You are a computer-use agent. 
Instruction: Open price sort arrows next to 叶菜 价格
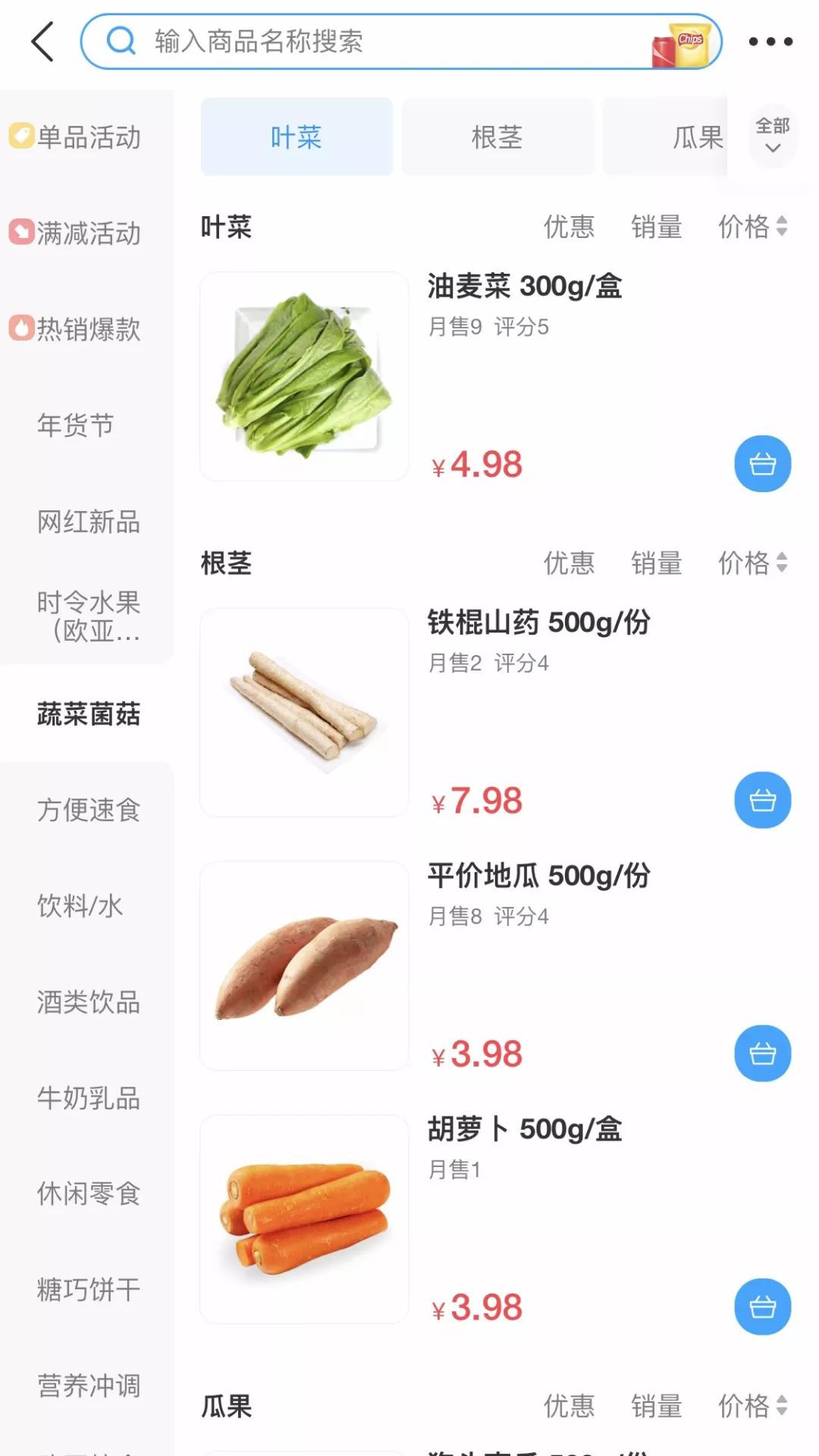(x=781, y=227)
